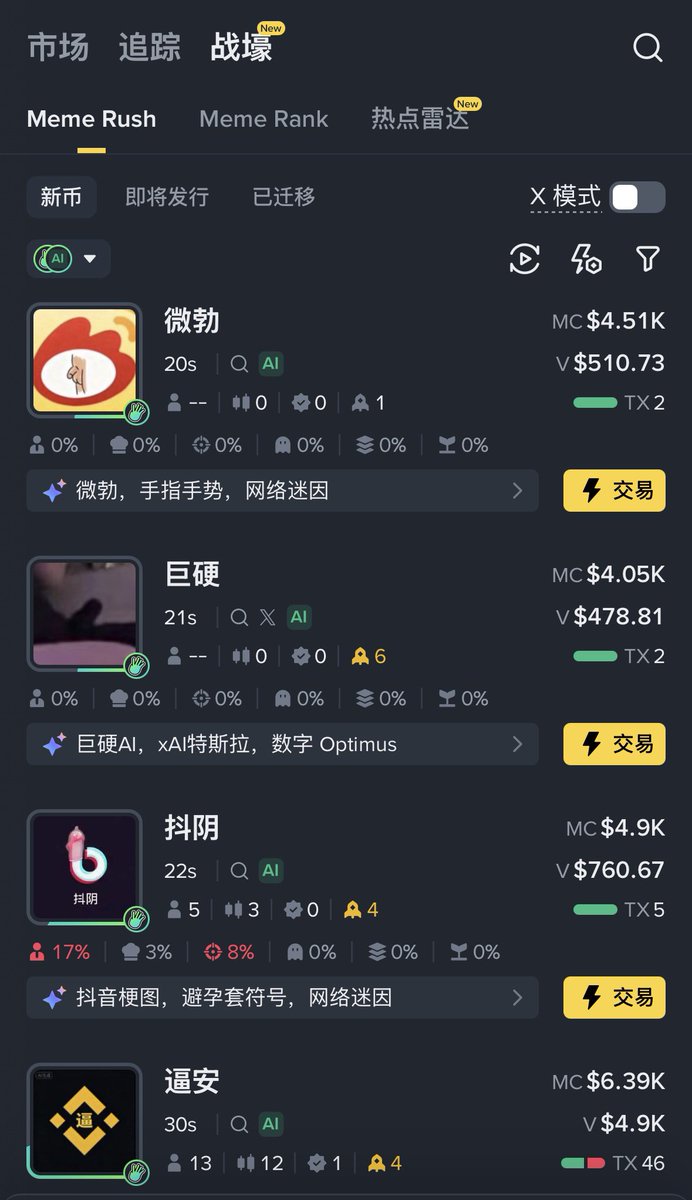The height and width of the screenshot is (1200, 692).
Task: Open the funnel filter icon
Action: (x=648, y=259)
